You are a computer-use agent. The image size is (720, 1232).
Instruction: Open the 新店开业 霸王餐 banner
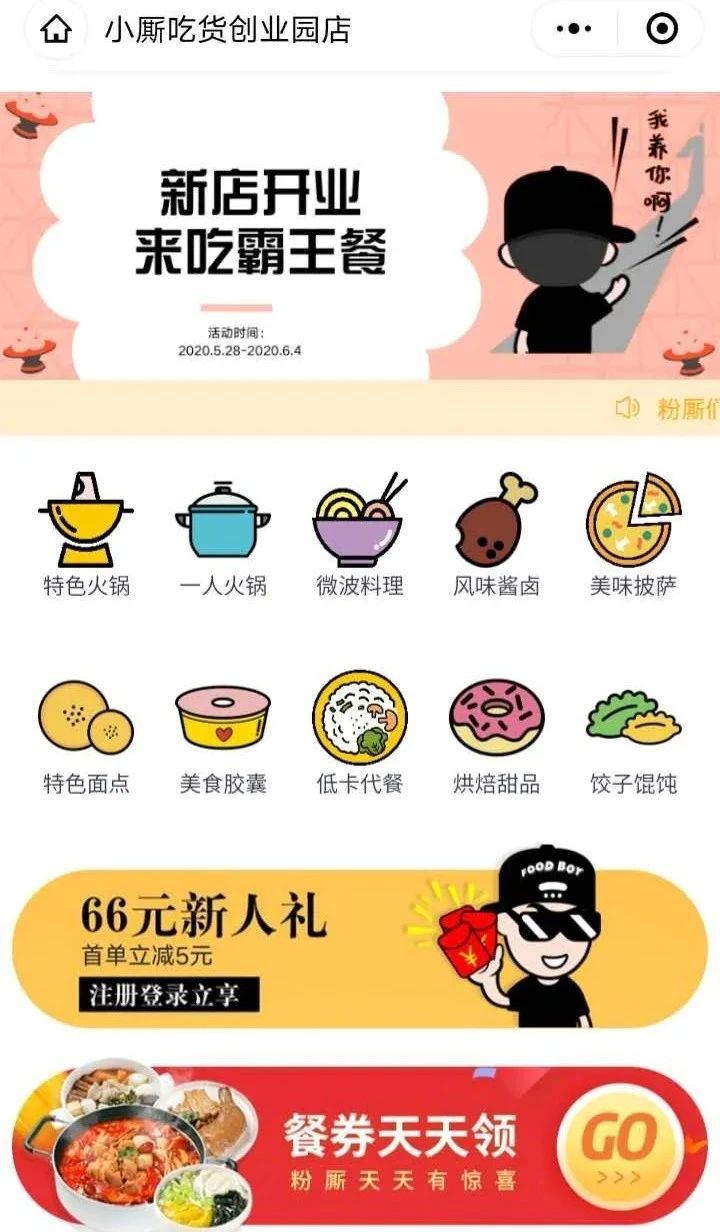(x=360, y=237)
